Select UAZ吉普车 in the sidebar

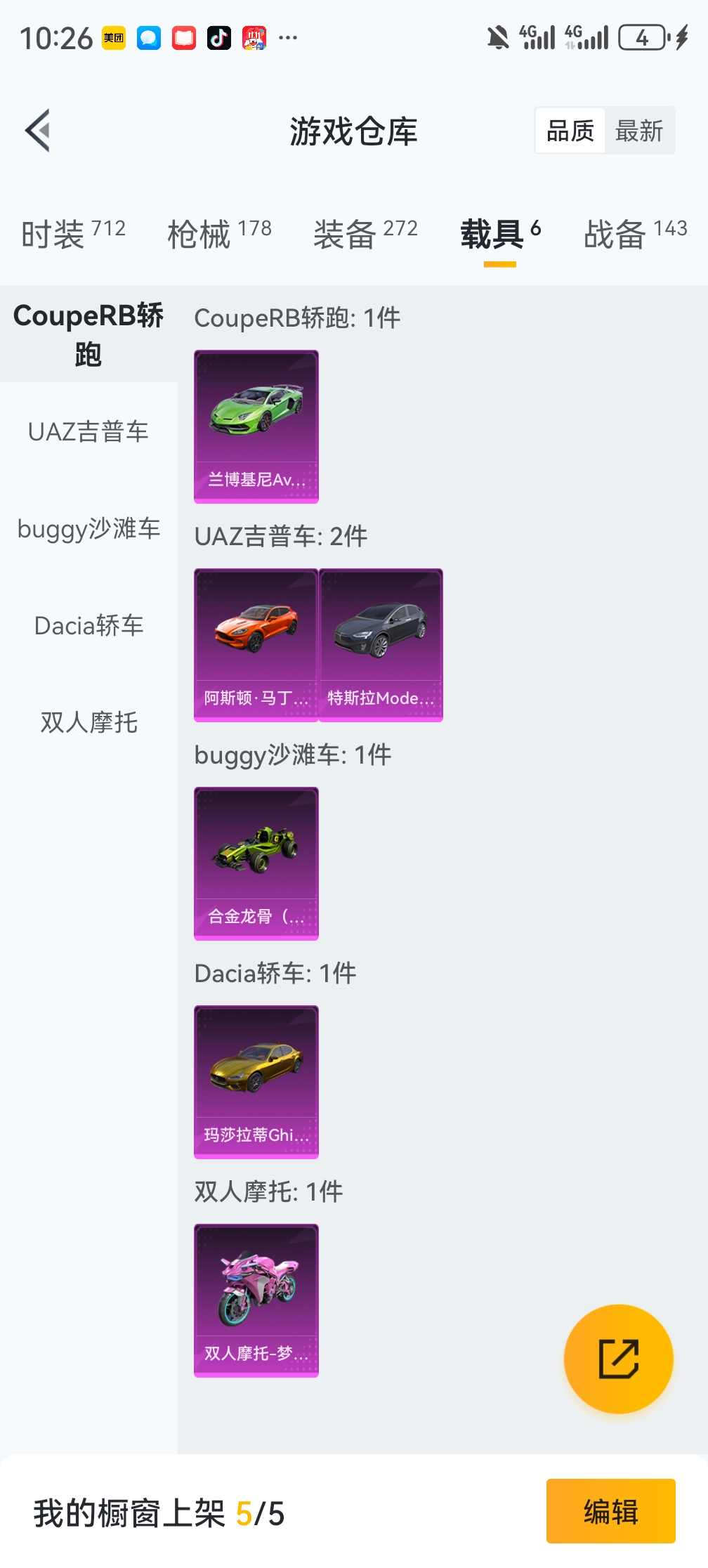(x=88, y=431)
